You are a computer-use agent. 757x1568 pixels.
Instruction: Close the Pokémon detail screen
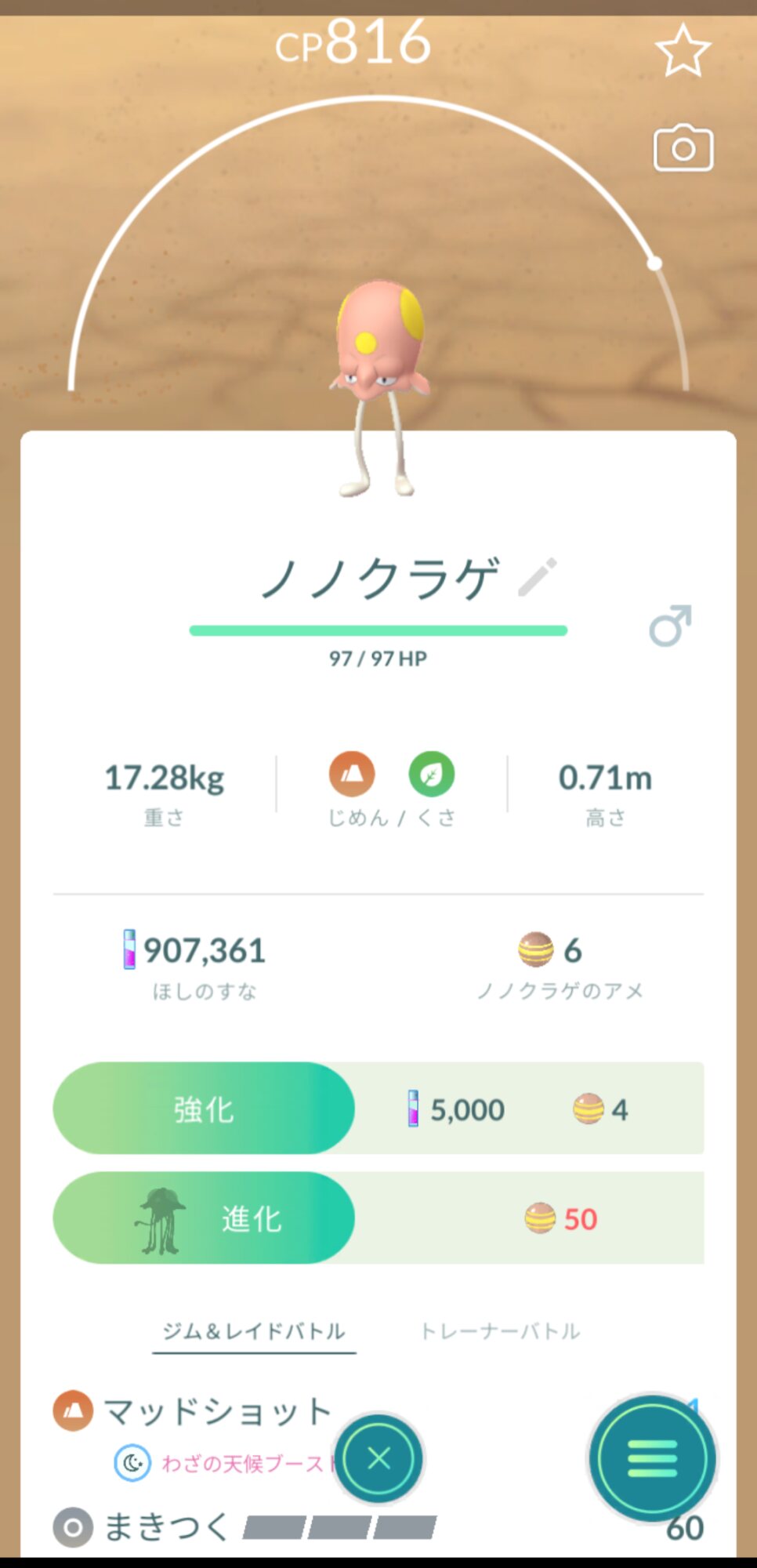379,1458
